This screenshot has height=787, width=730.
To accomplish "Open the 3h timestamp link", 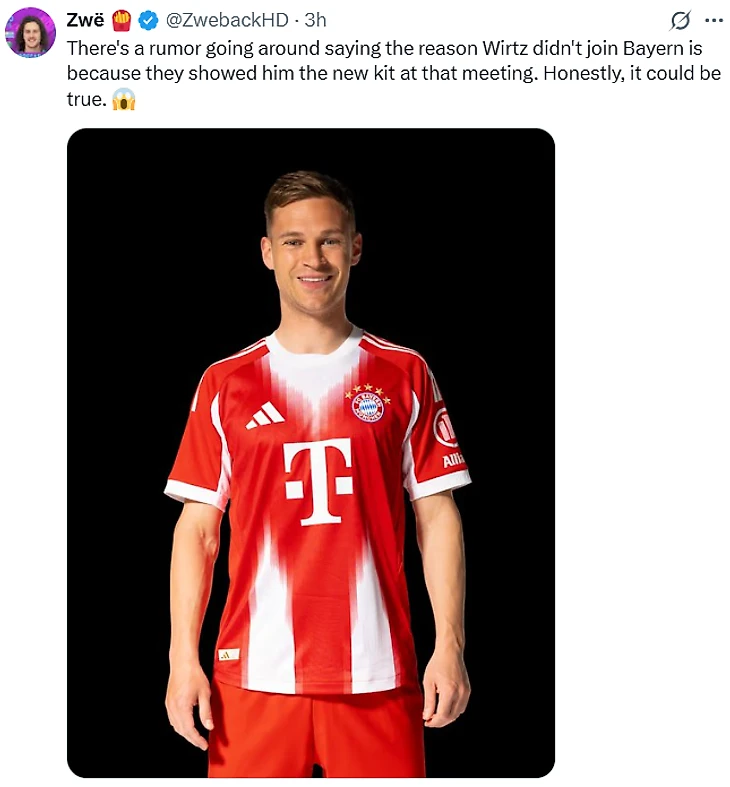I will click(316, 20).
